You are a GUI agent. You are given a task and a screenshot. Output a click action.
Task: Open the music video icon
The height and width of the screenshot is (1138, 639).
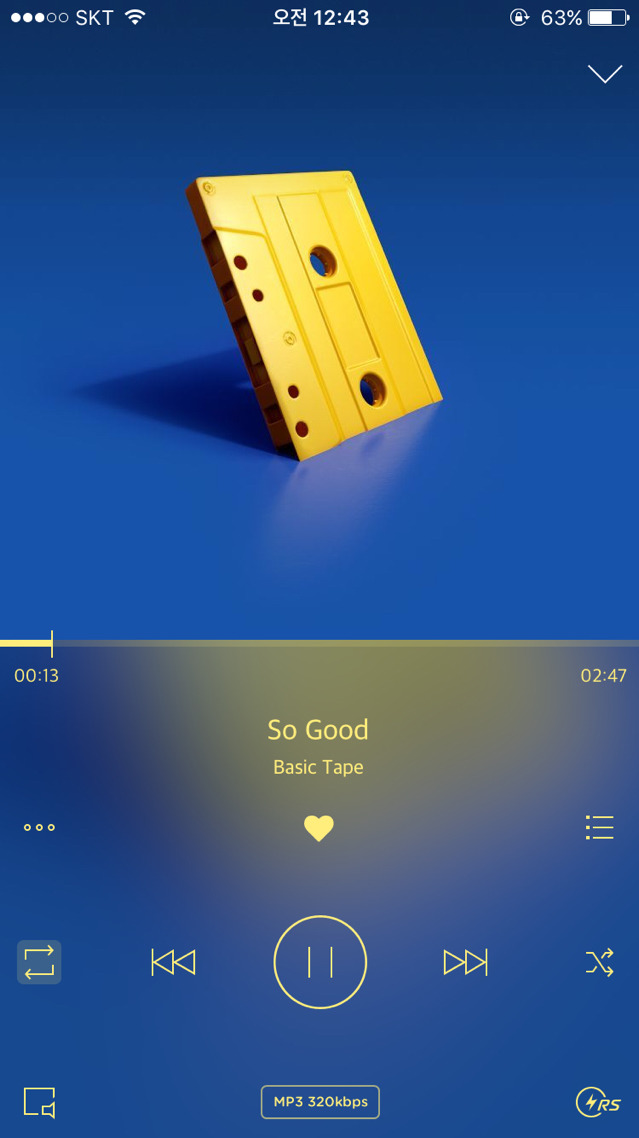39,1103
